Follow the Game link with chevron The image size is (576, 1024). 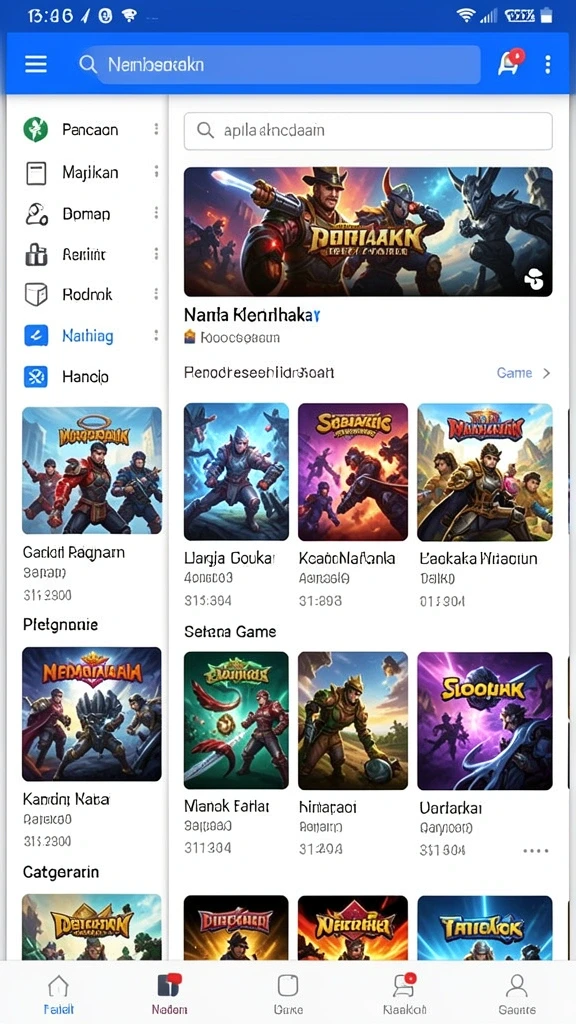tap(524, 373)
